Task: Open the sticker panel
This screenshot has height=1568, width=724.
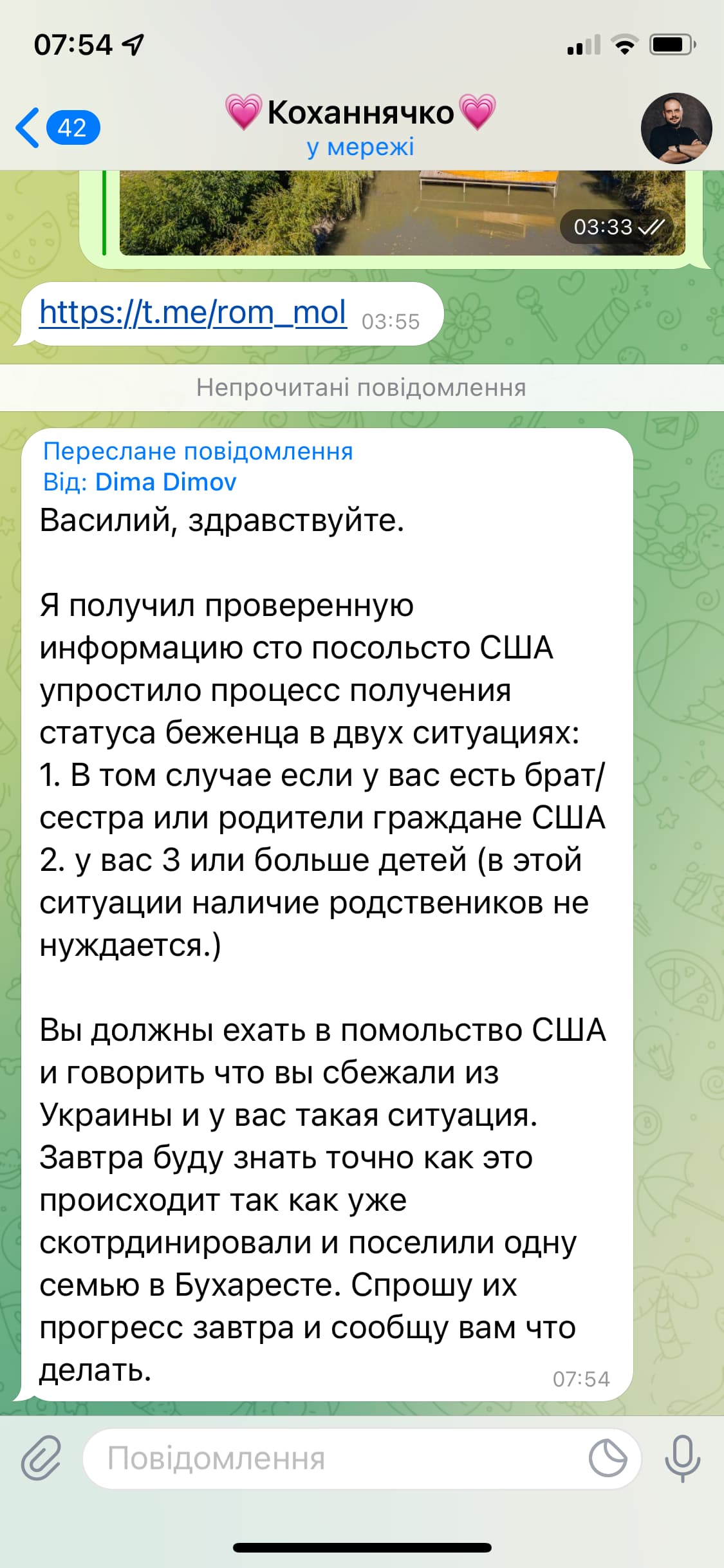Action: 608,1459
